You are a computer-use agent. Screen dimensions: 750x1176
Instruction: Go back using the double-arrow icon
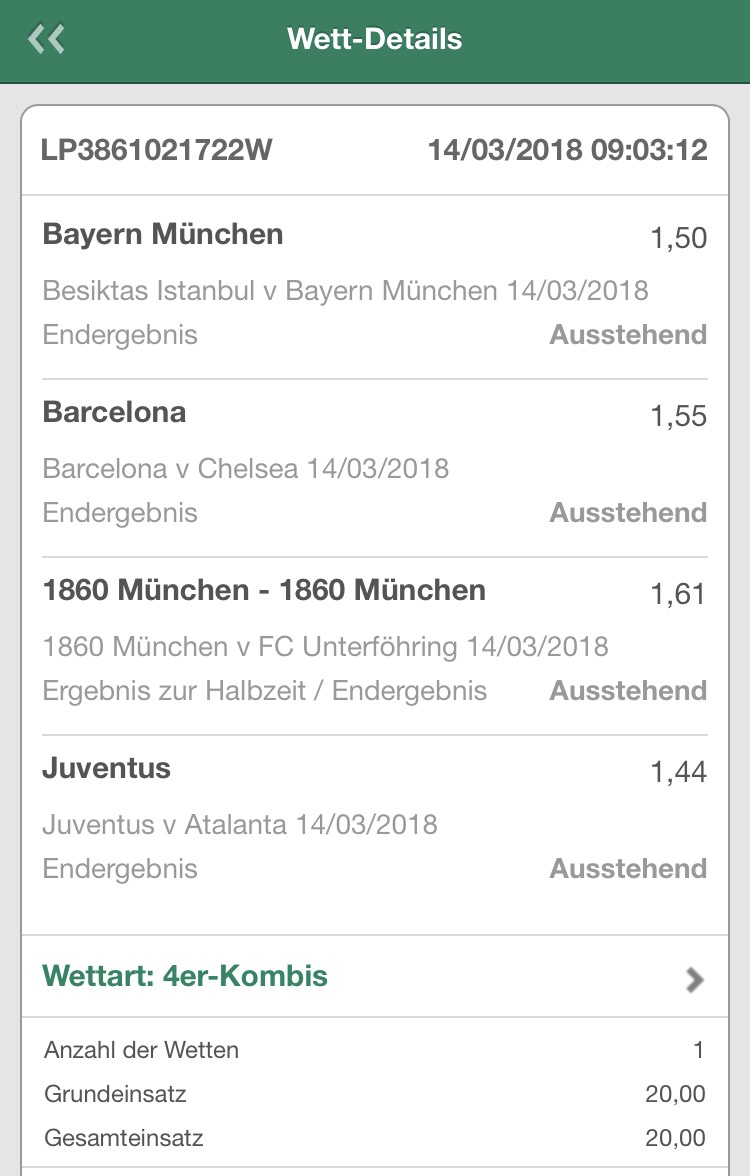coord(47,40)
